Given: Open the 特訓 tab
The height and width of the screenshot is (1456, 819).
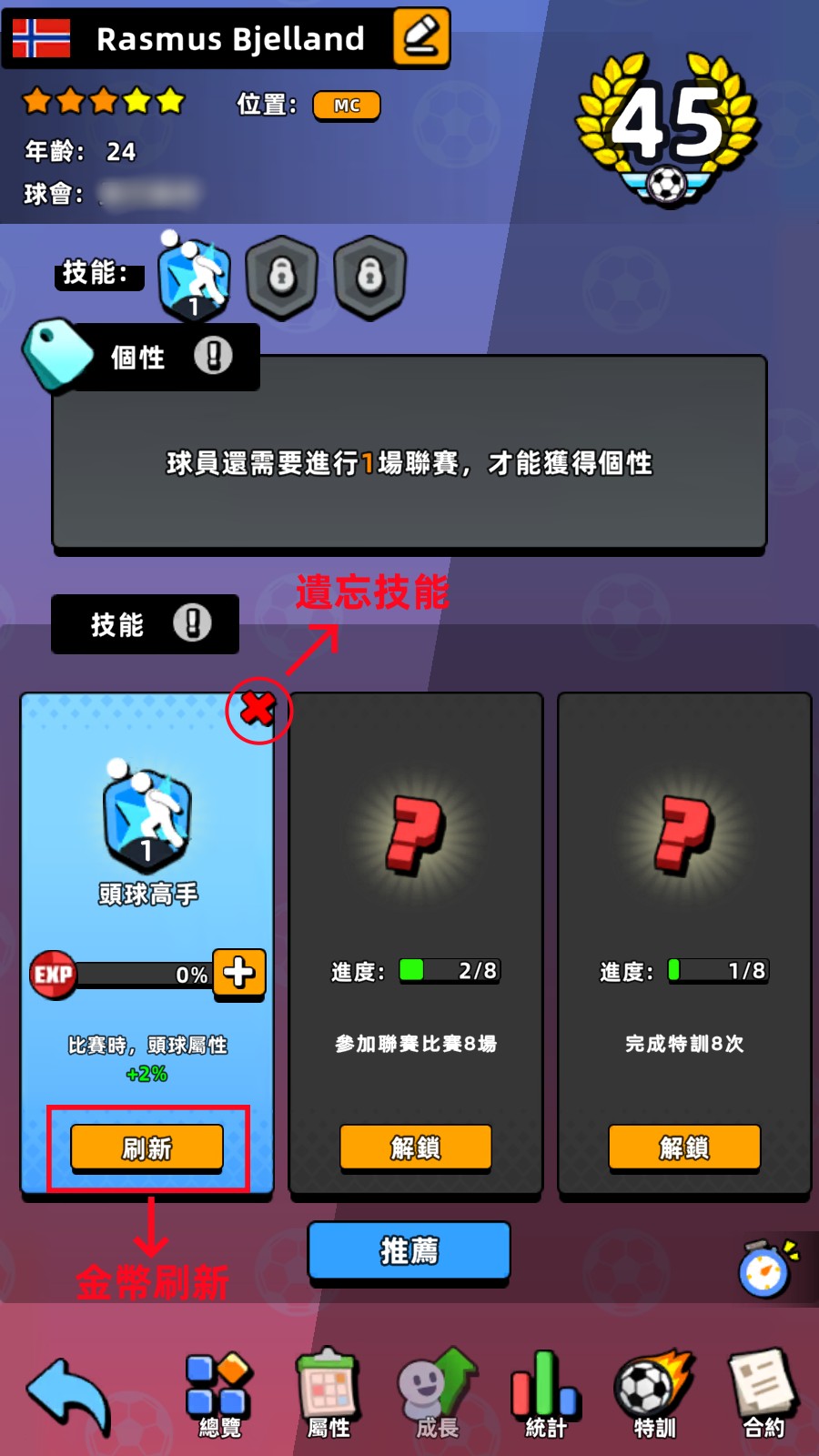Looking at the screenshot, I should tap(654, 1395).
